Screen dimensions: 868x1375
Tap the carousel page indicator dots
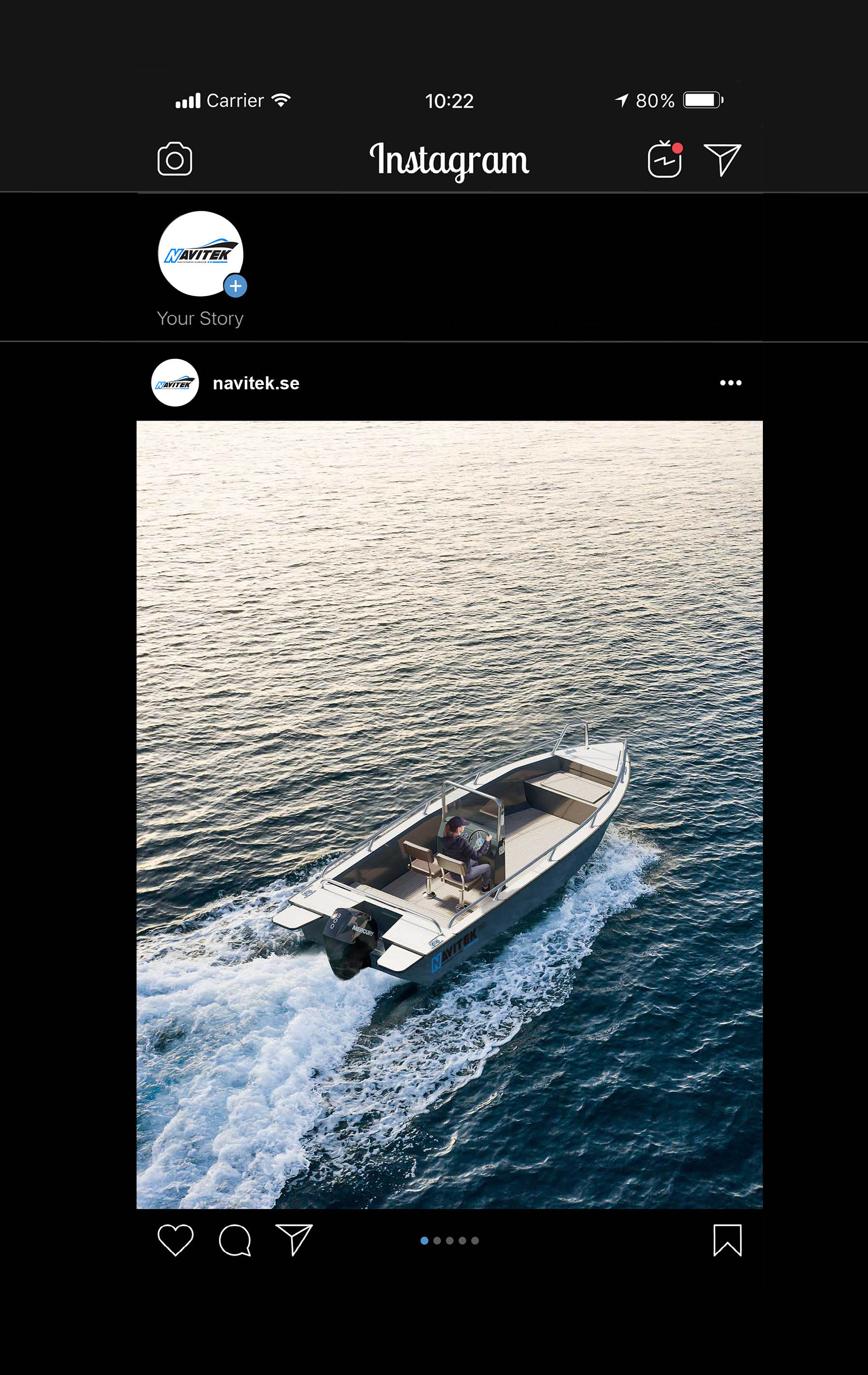pos(449,1240)
